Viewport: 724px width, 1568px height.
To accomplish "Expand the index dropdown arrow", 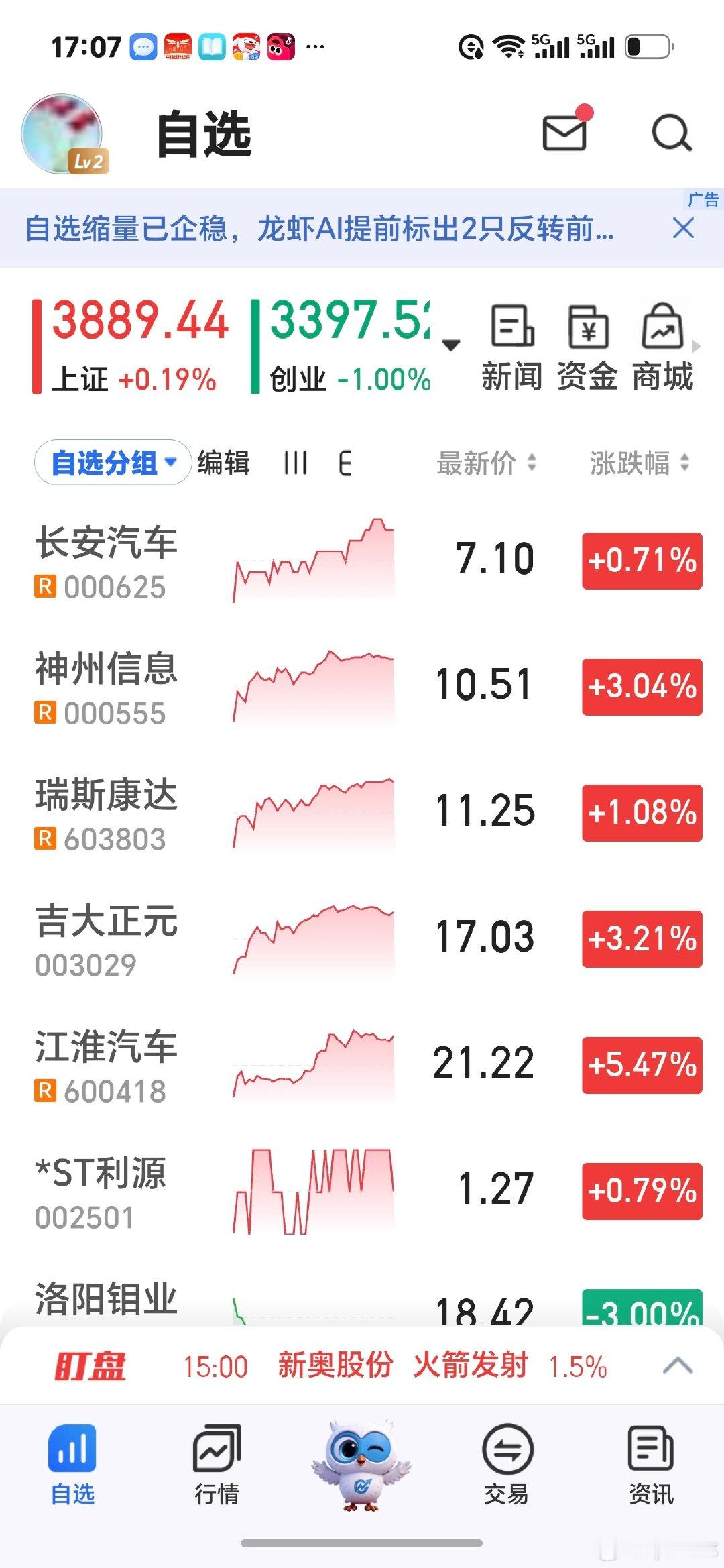I will click(451, 345).
